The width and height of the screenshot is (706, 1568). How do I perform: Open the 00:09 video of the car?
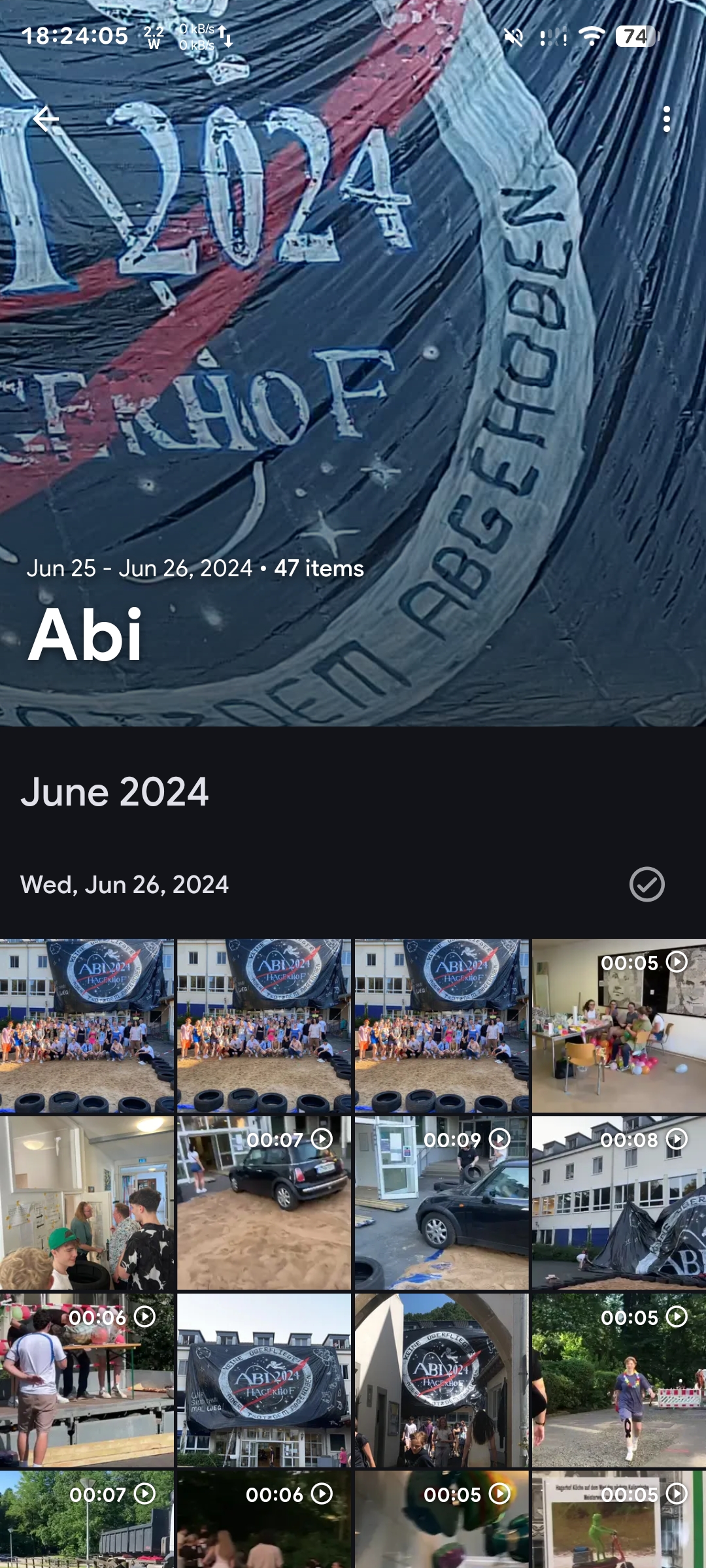441,1203
